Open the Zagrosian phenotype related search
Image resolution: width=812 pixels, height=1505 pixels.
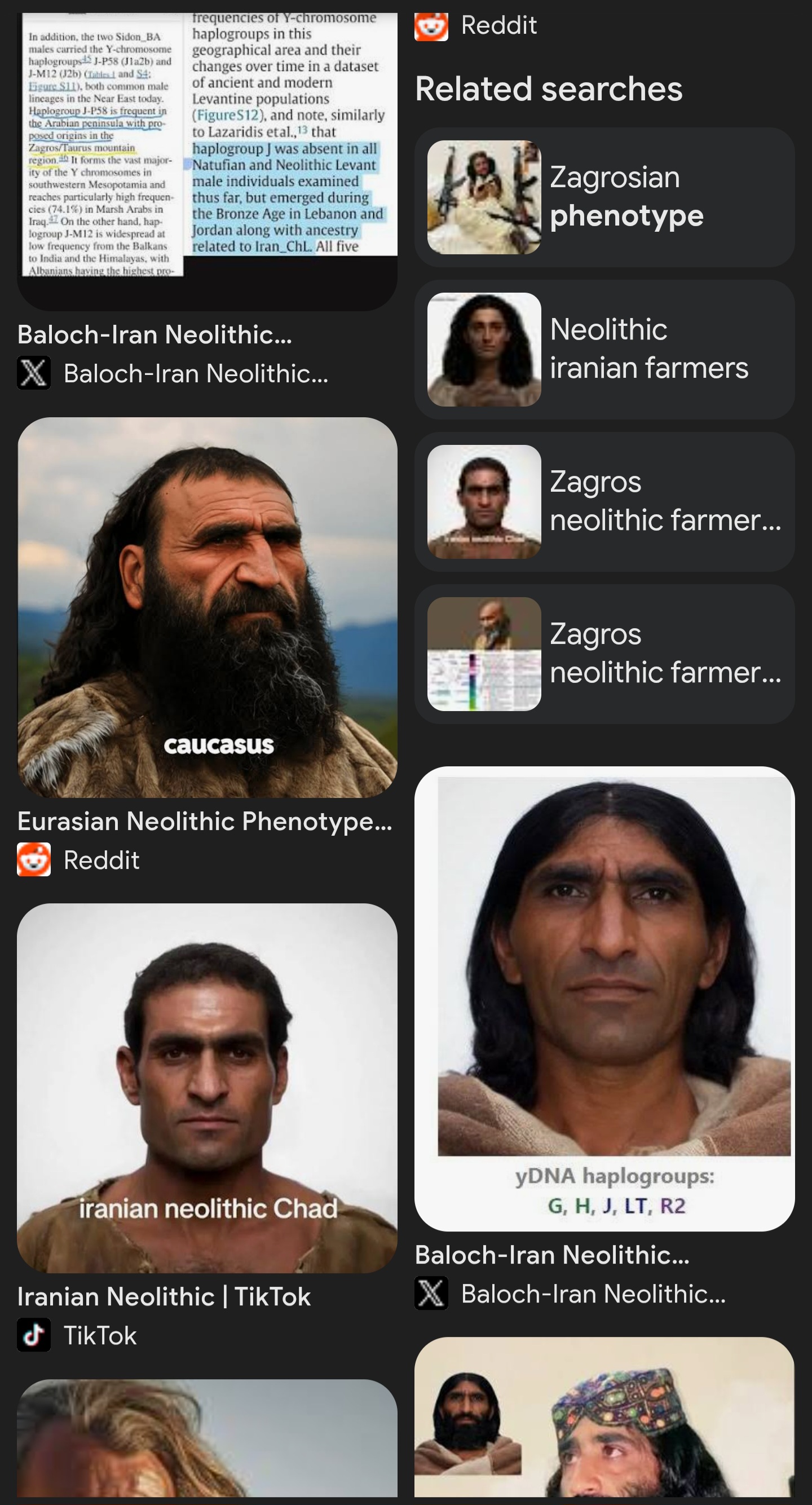604,197
